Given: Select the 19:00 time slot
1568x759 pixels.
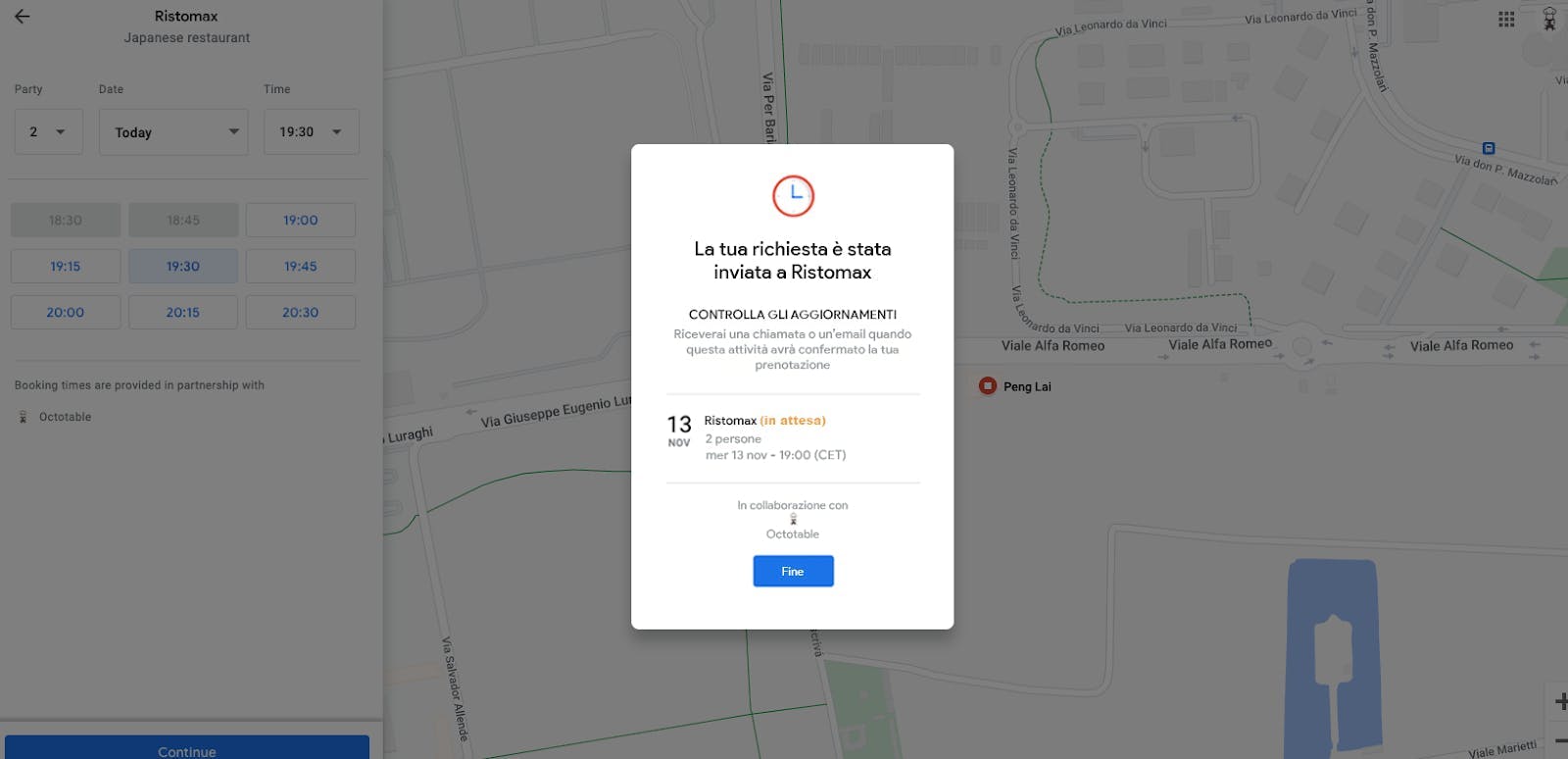Looking at the screenshot, I should 300,220.
